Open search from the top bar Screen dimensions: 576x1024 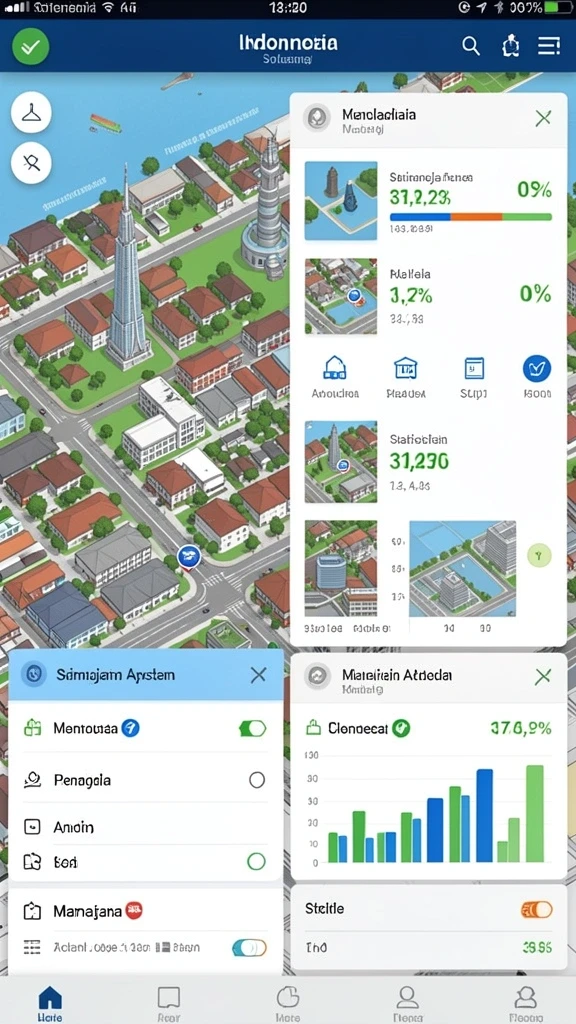[x=471, y=46]
